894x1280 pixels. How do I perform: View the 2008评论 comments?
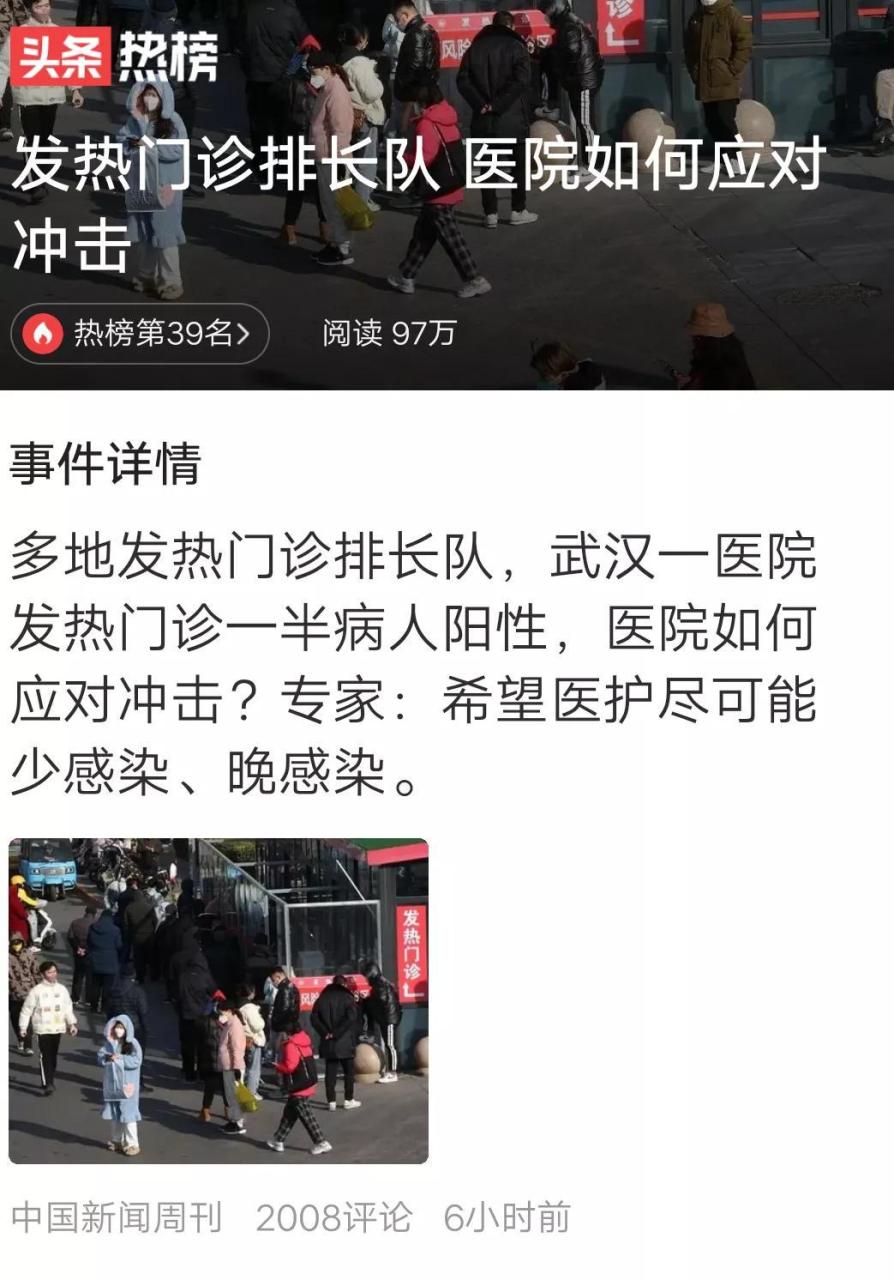[333, 1218]
